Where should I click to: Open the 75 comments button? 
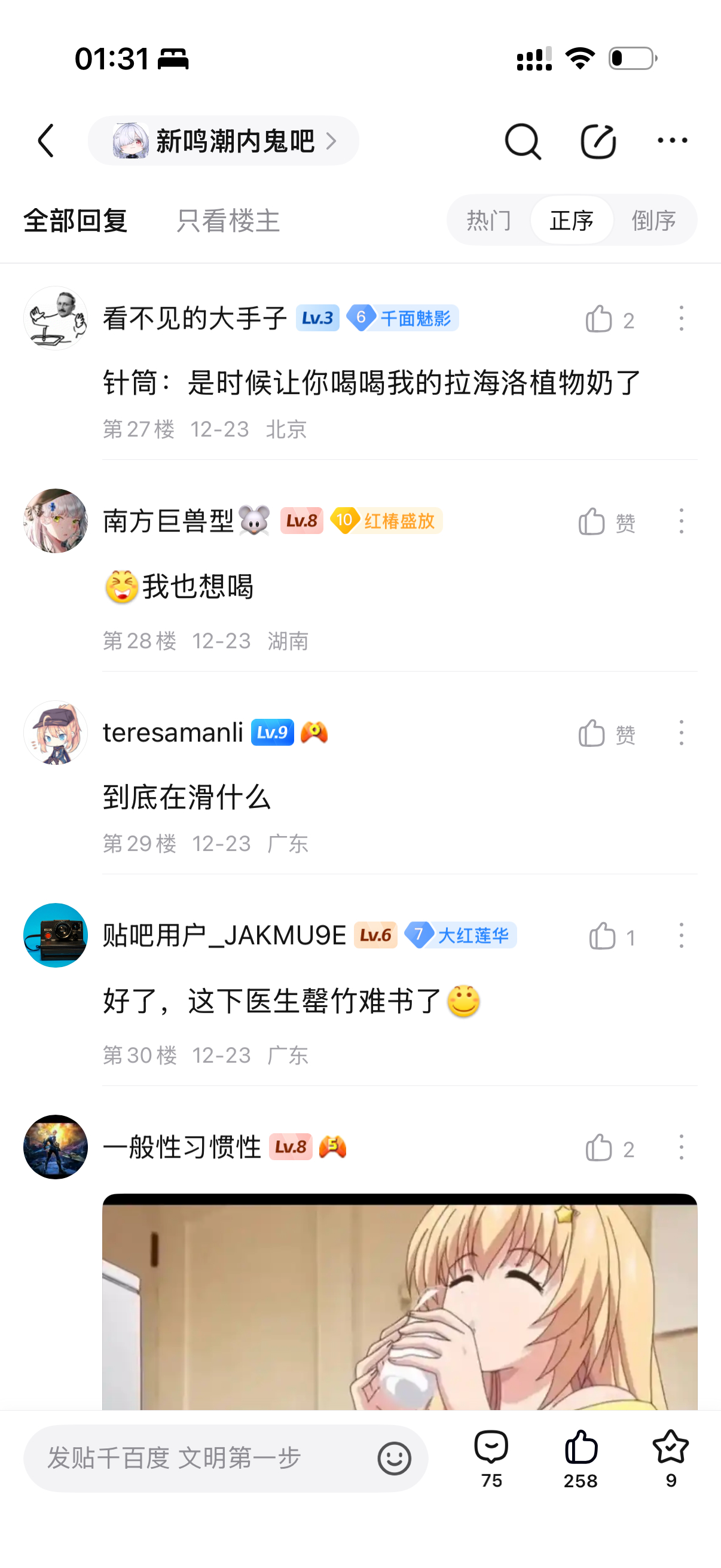point(491,1458)
